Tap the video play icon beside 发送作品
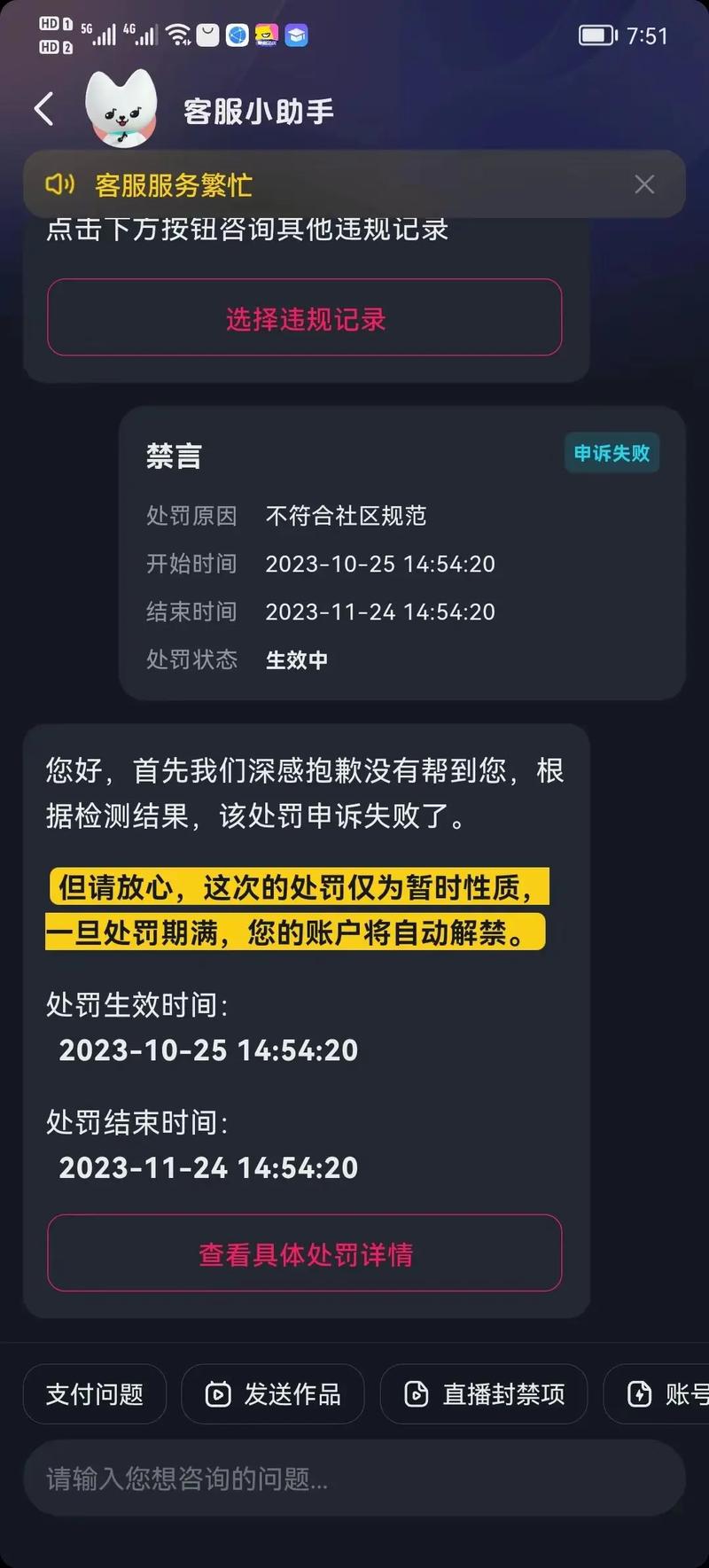709x1568 pixels. tap(217, 1394)
